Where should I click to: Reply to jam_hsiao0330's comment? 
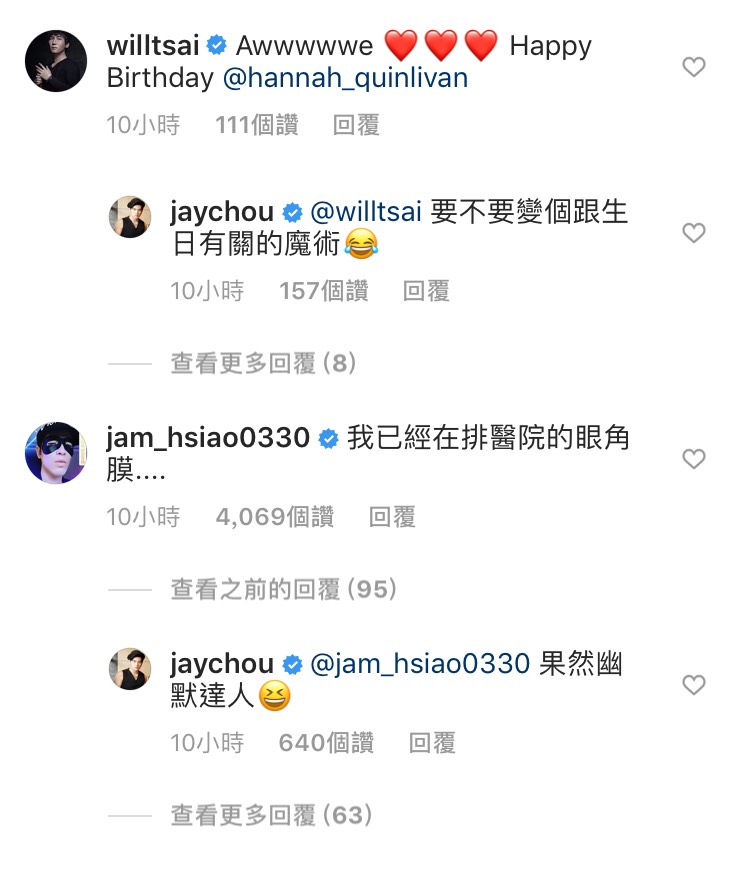click(x=392, y=517)
